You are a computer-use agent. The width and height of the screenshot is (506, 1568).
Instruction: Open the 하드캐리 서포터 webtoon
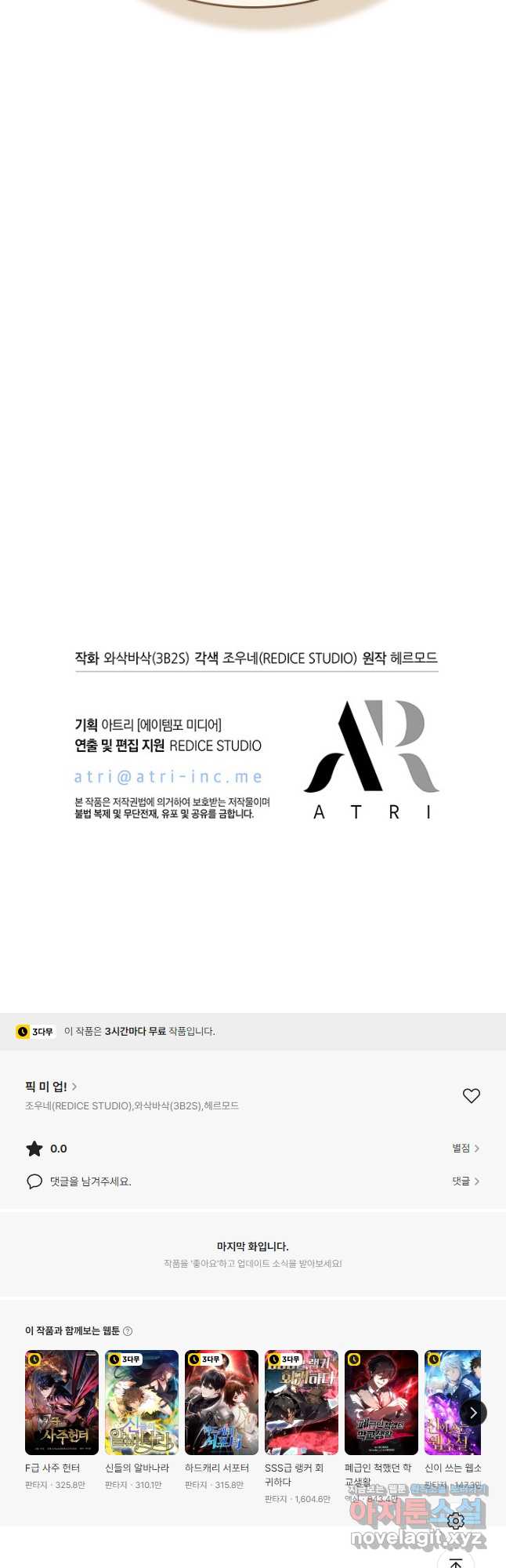[222, 1403]
